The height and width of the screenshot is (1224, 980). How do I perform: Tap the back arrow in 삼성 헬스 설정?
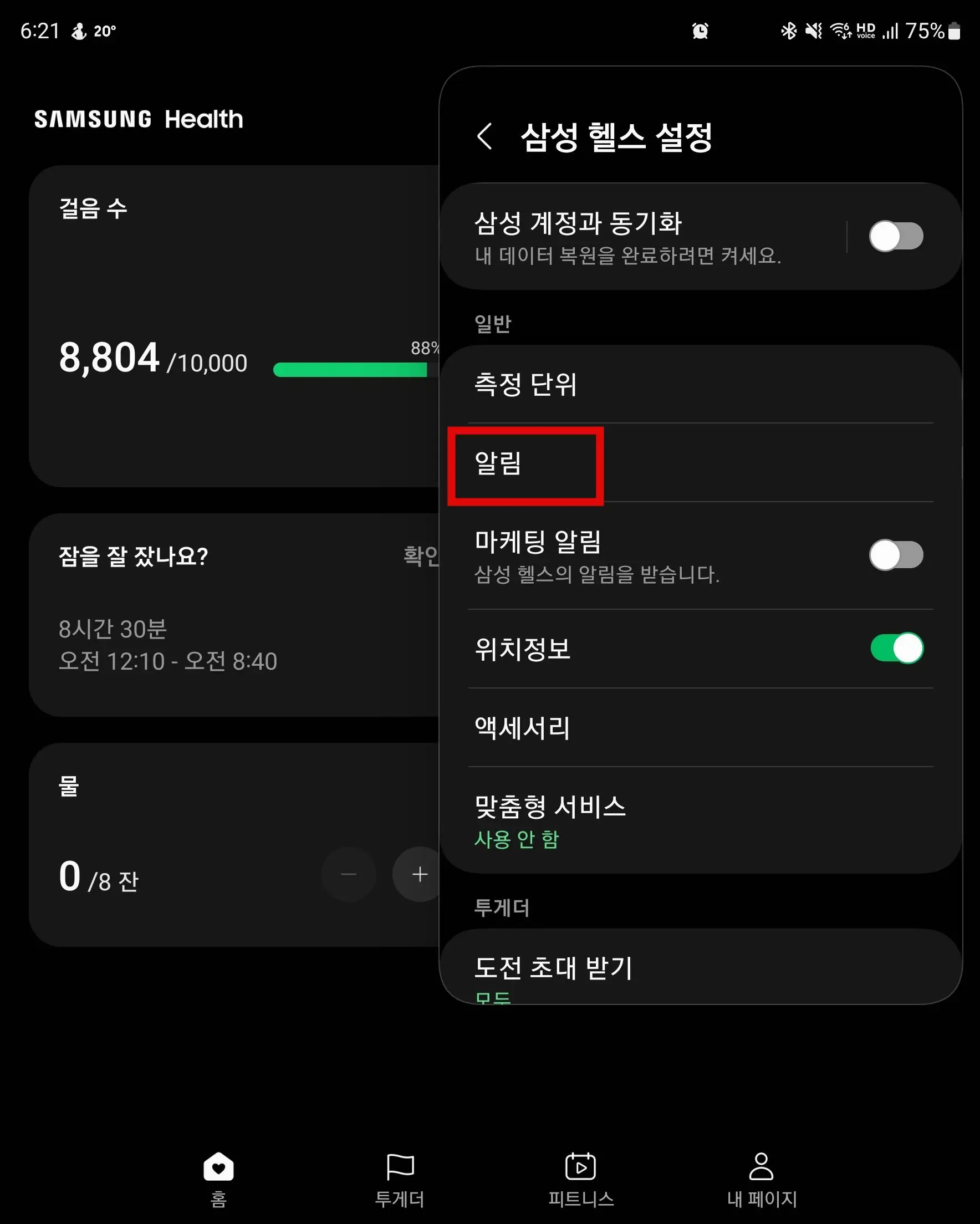[x=486, y=136]
